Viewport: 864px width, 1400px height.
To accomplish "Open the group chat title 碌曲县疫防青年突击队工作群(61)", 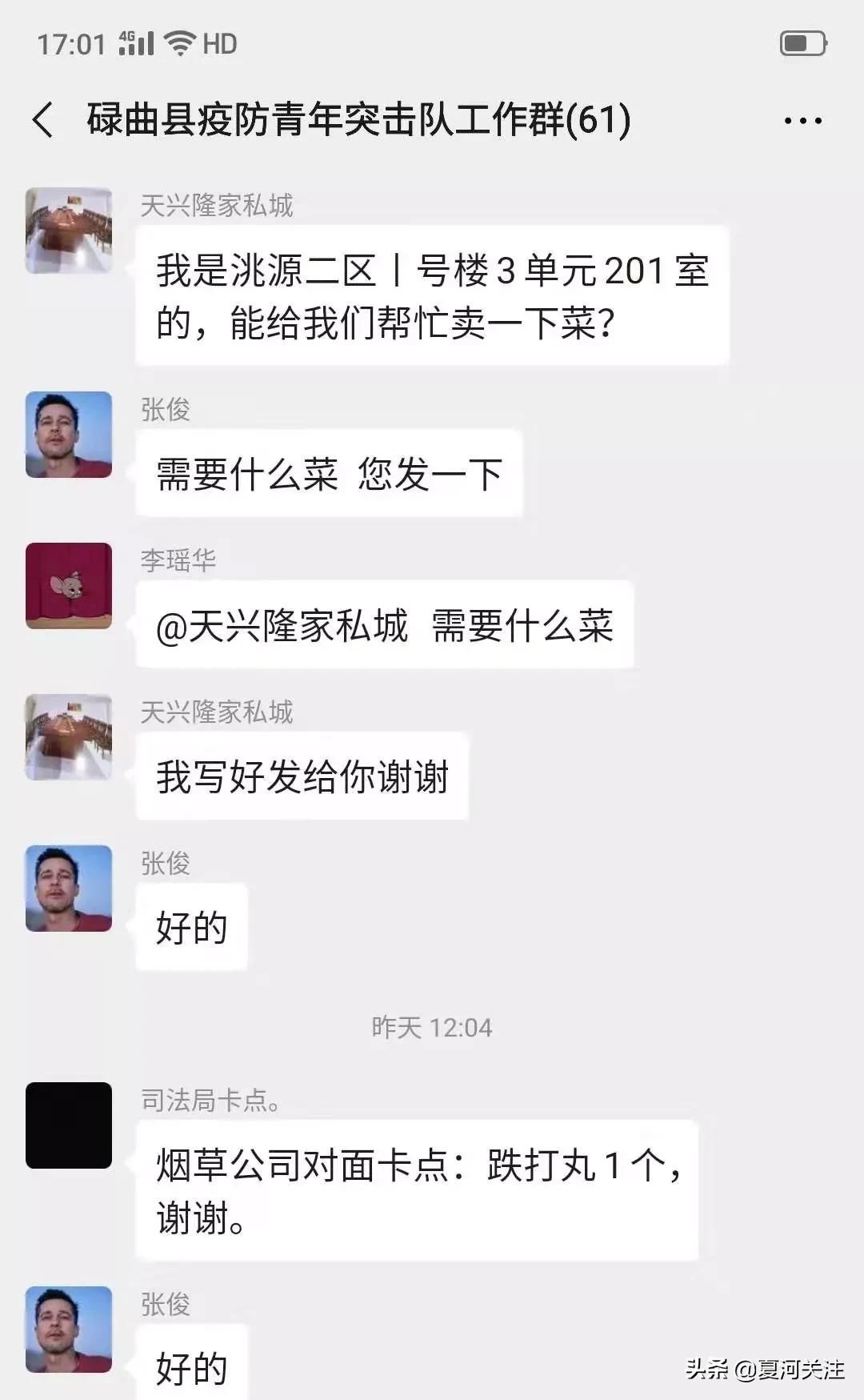I will (x=356, y=118).
